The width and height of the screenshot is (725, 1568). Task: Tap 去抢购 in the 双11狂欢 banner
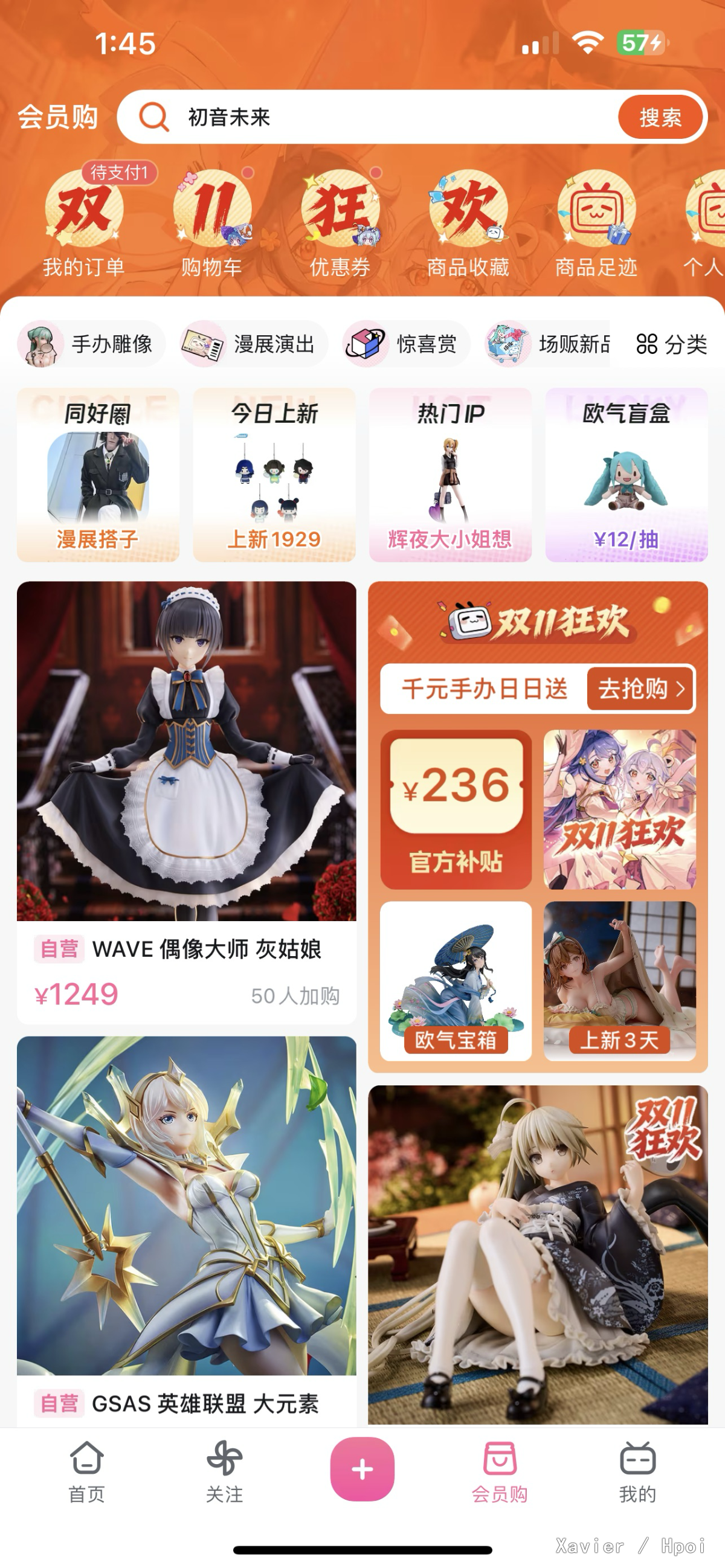[640, 689]
